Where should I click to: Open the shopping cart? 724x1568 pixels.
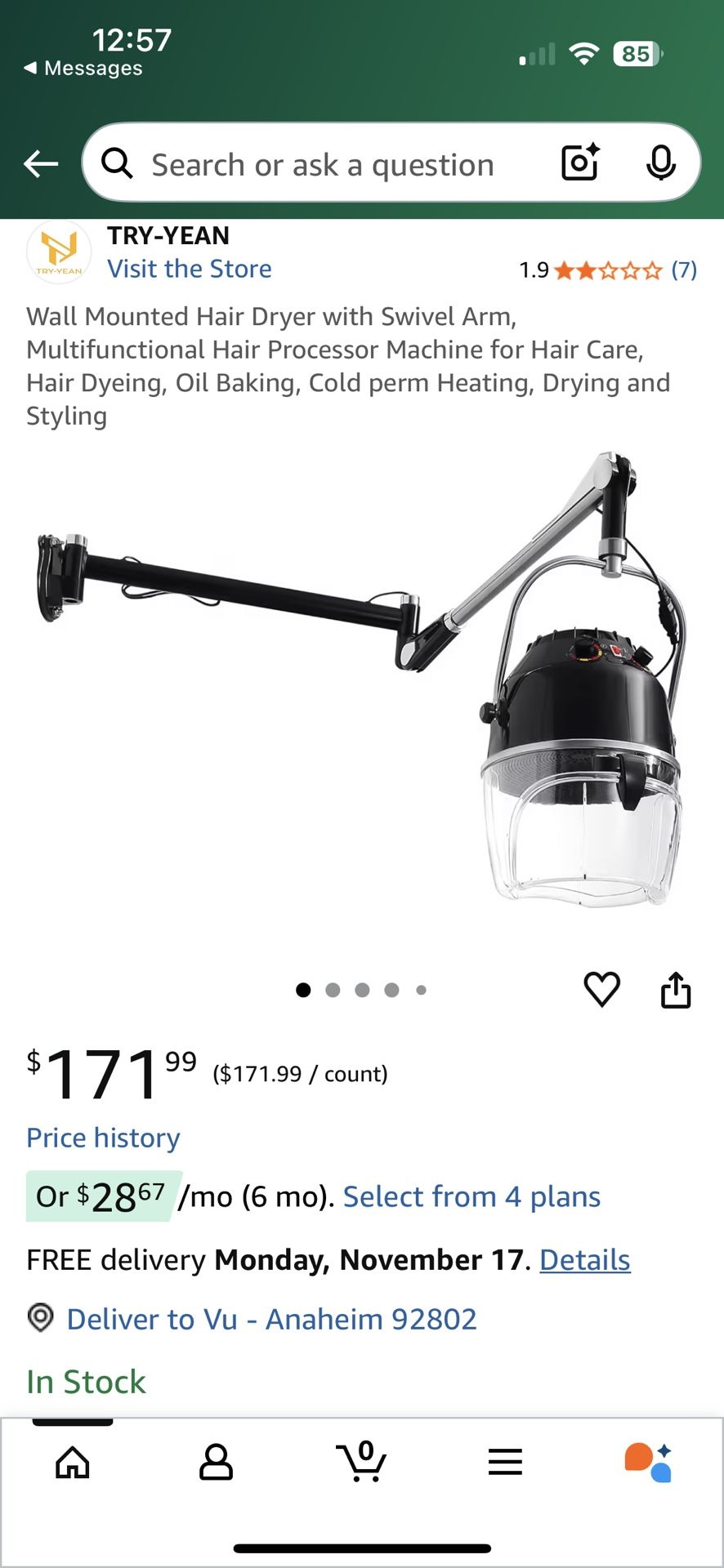point(361,1462)
